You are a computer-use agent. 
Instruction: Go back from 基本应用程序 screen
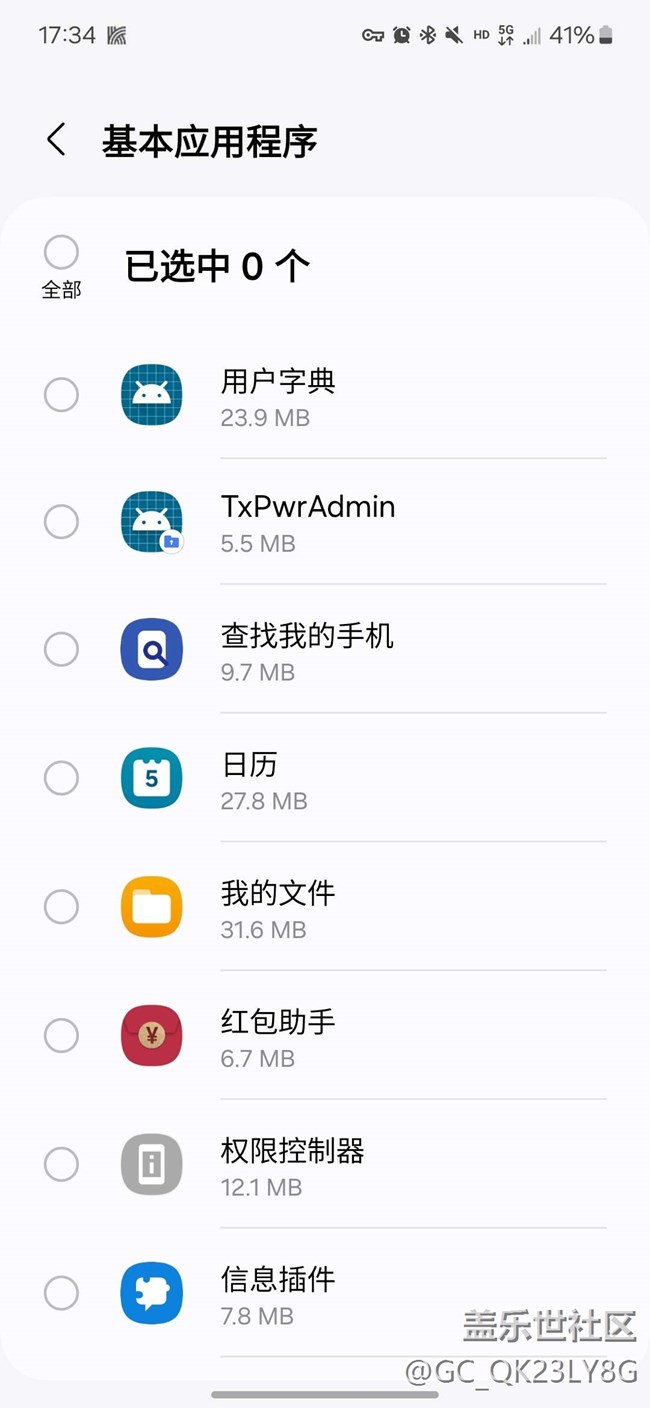click(x=56, y=140)
